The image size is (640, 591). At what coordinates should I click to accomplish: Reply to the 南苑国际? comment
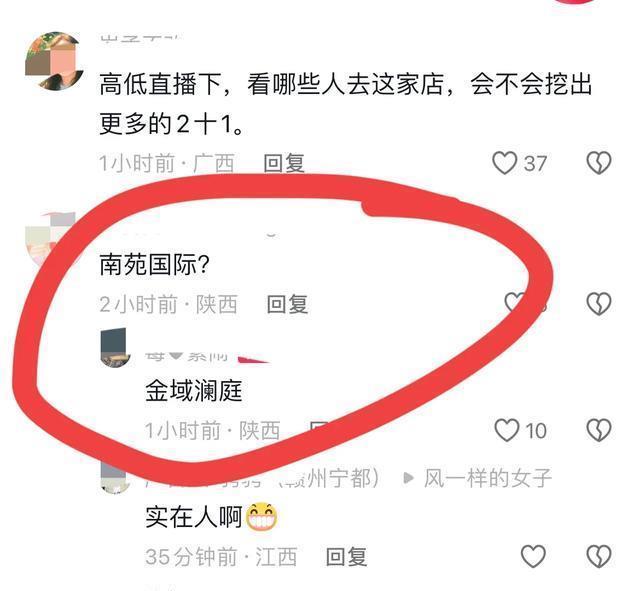pos(287,304)
